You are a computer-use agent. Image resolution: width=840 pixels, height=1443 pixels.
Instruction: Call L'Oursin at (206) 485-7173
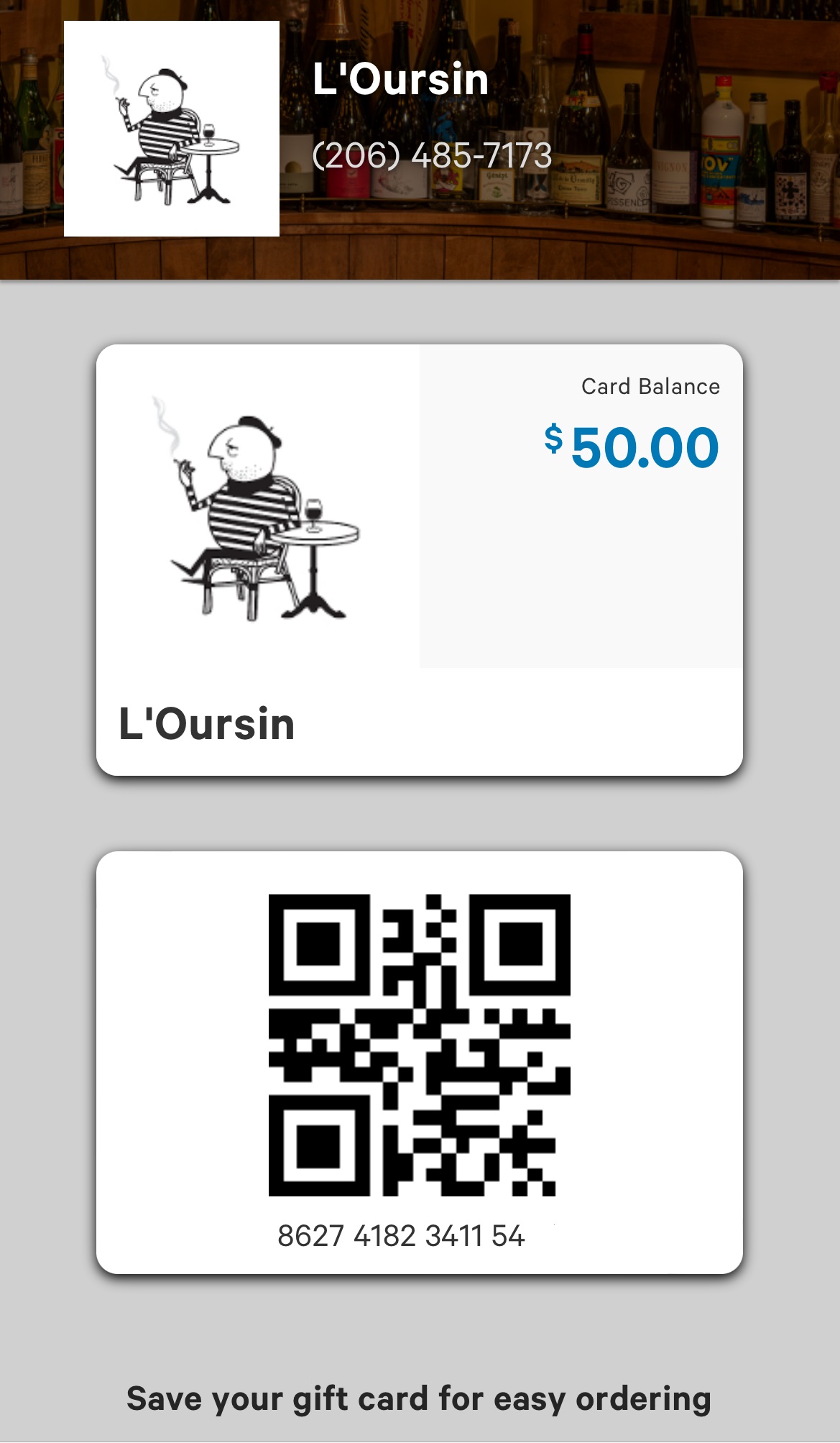click(x=433, y=155)
